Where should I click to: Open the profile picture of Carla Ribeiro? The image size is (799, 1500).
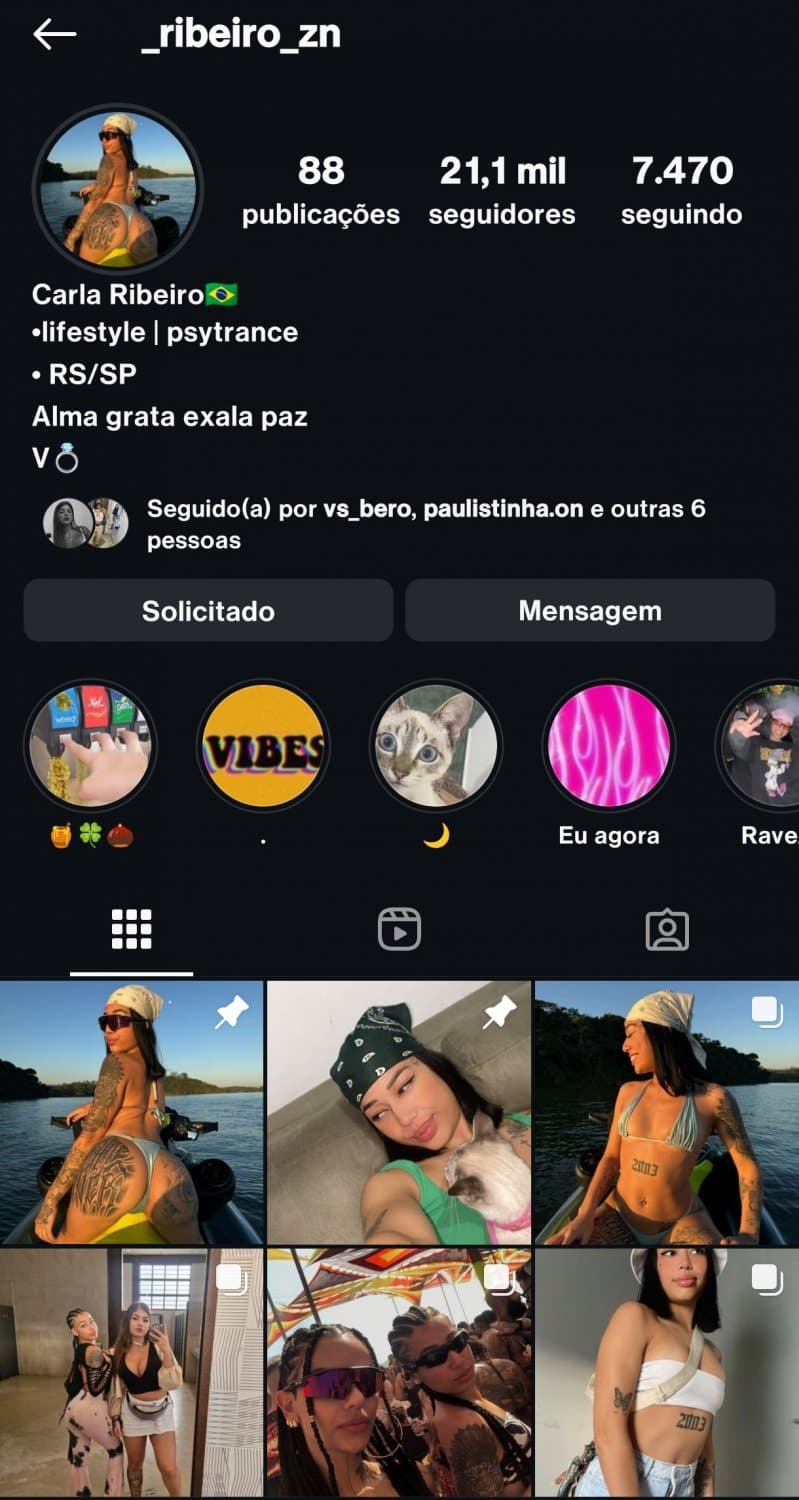118,188
